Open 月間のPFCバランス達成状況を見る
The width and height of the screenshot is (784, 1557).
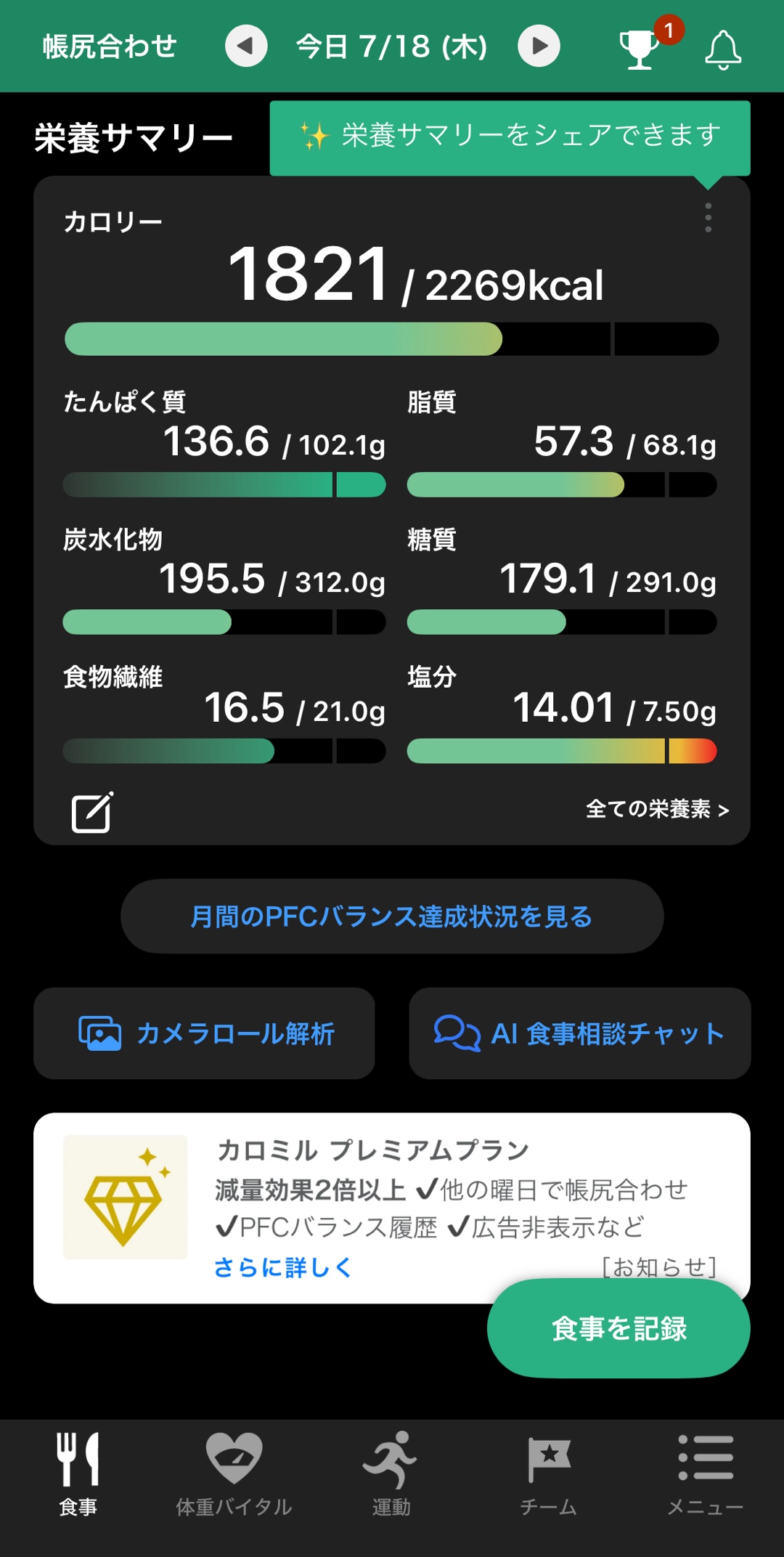point(392,916)
